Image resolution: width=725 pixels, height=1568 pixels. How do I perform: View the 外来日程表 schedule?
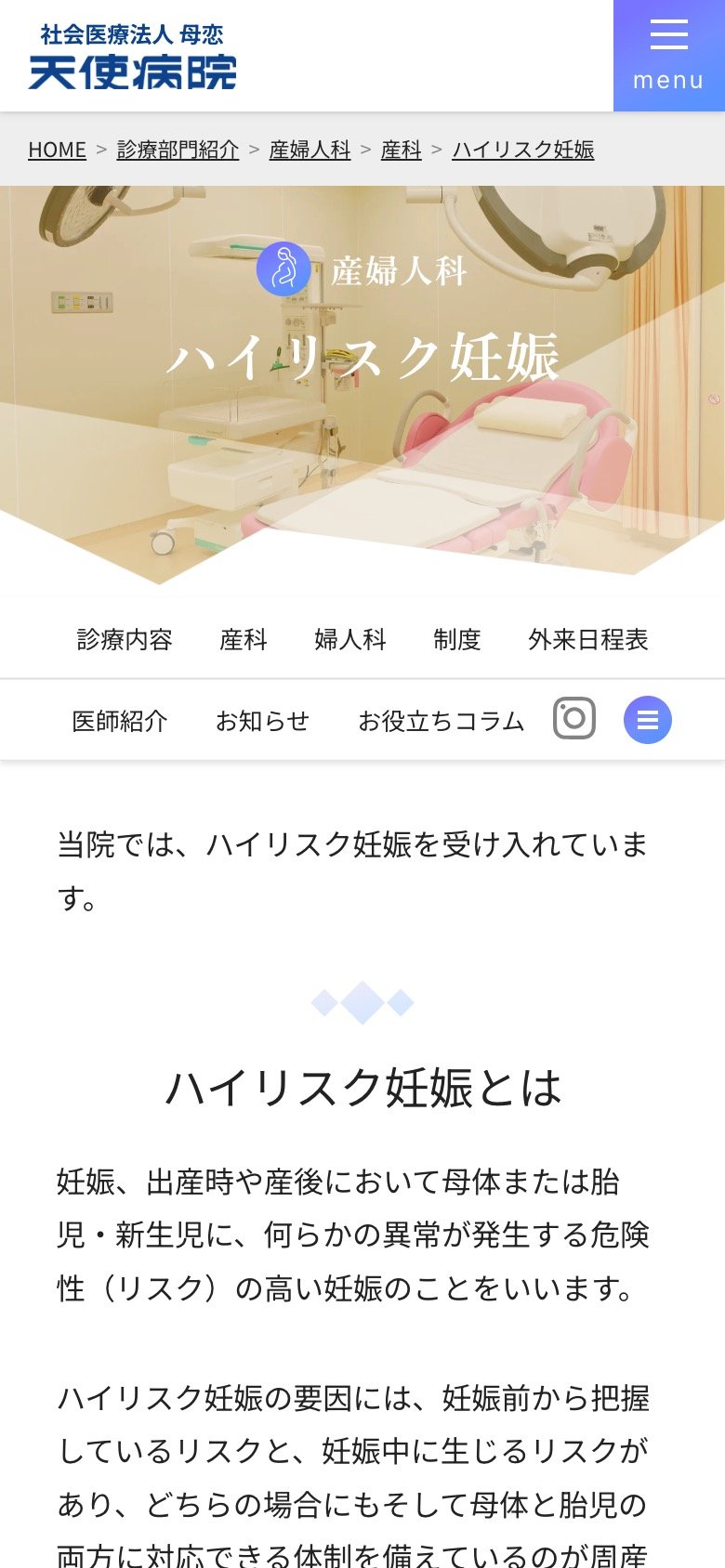point(587,640)
